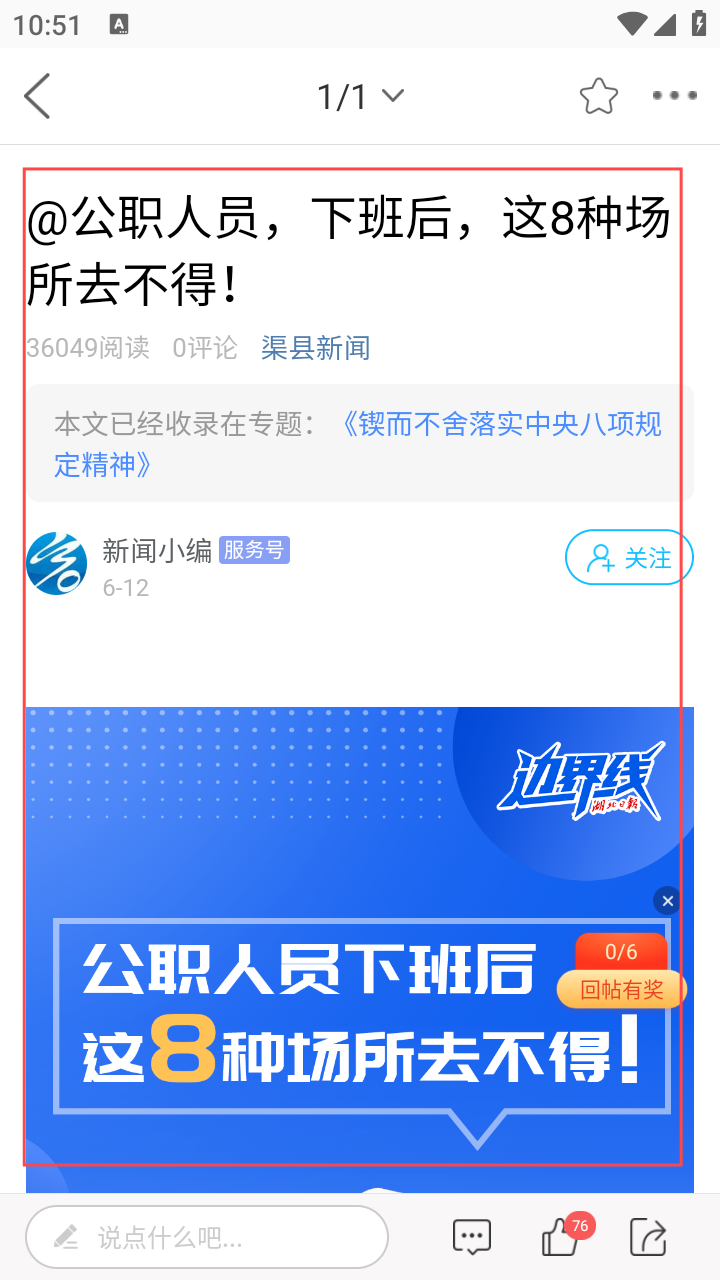Tap the 说点什么吧 comment field

pos(207,1238)
